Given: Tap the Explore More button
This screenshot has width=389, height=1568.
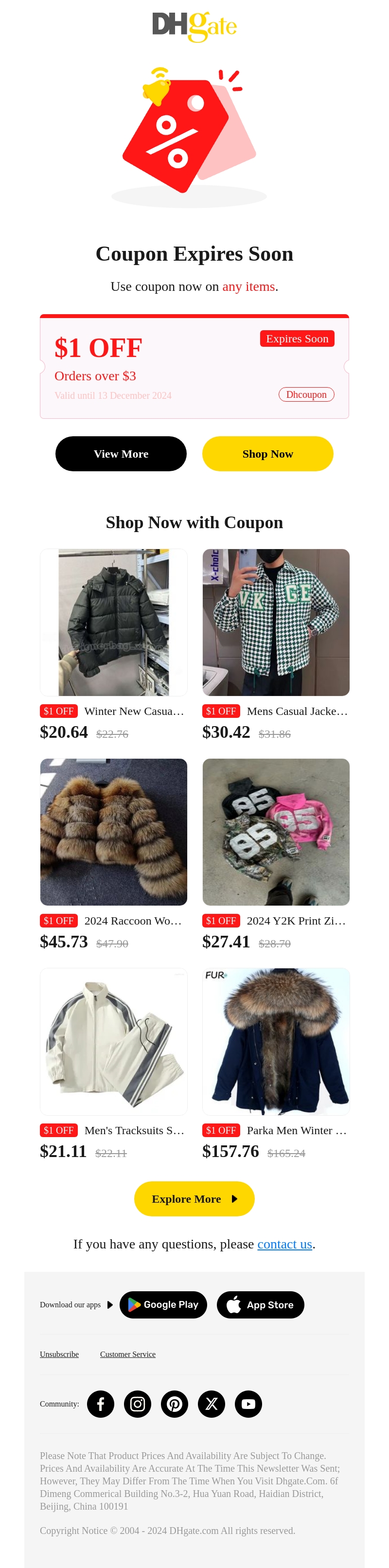Looking at the screenshot, I should (x=194, y=1198).
